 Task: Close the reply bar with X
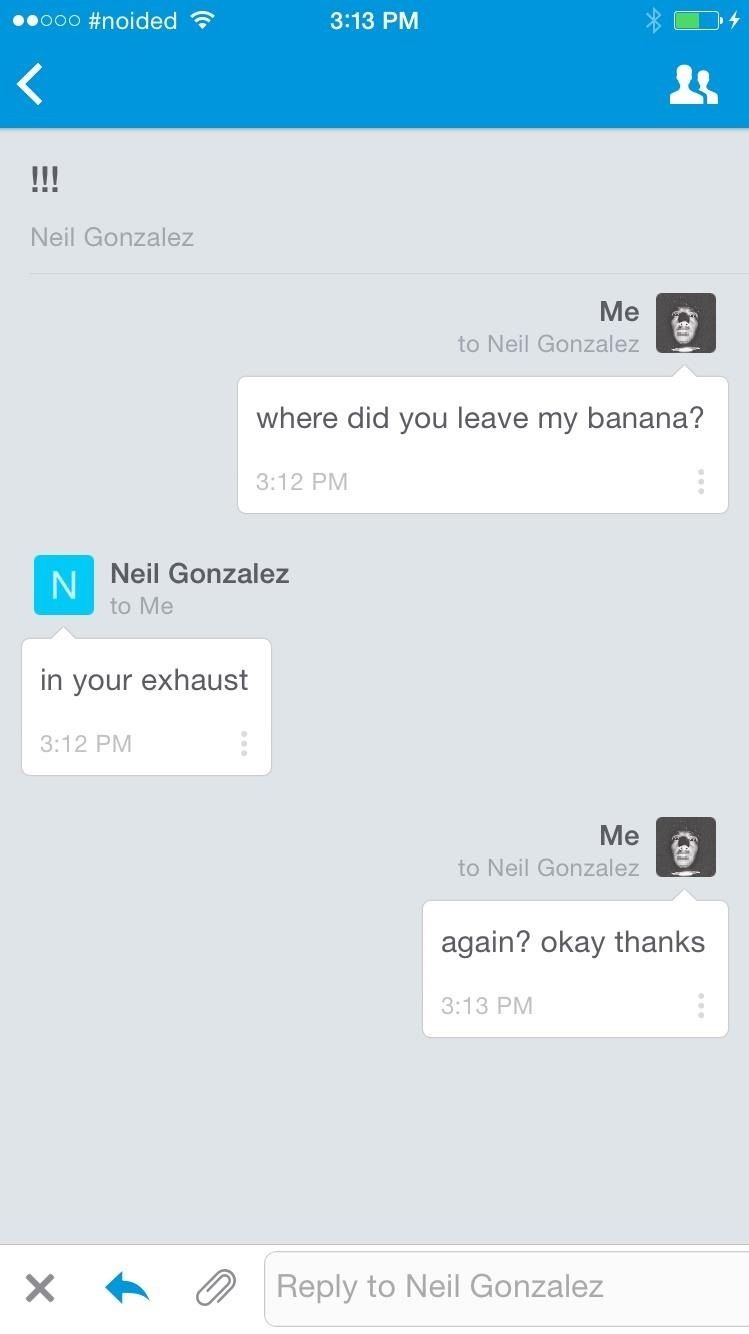click(x=40, y=1287)
